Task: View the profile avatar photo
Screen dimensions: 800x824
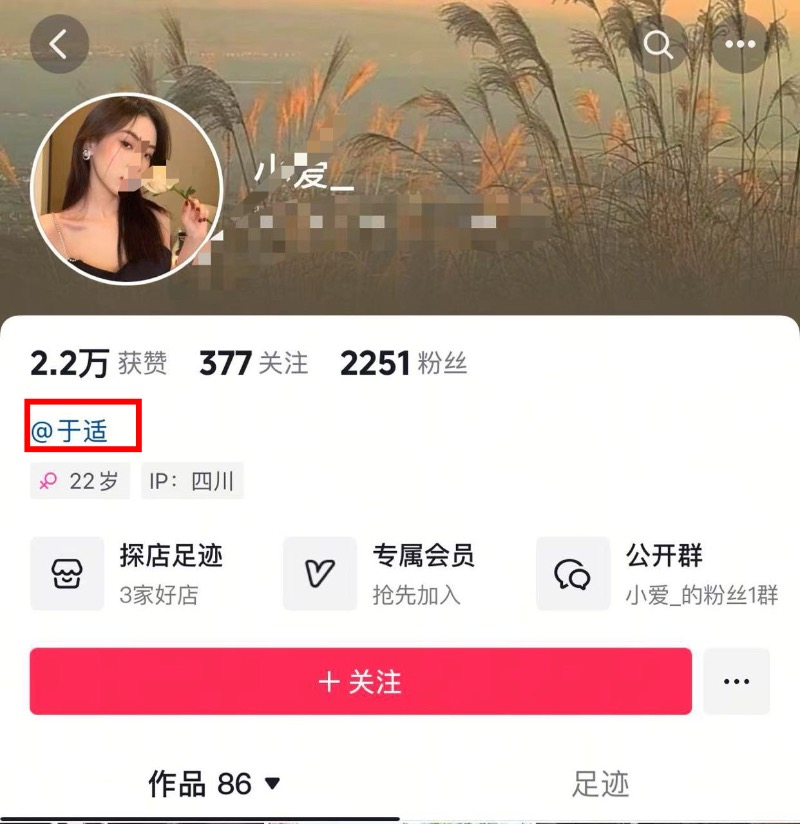Action: (126, 190)
